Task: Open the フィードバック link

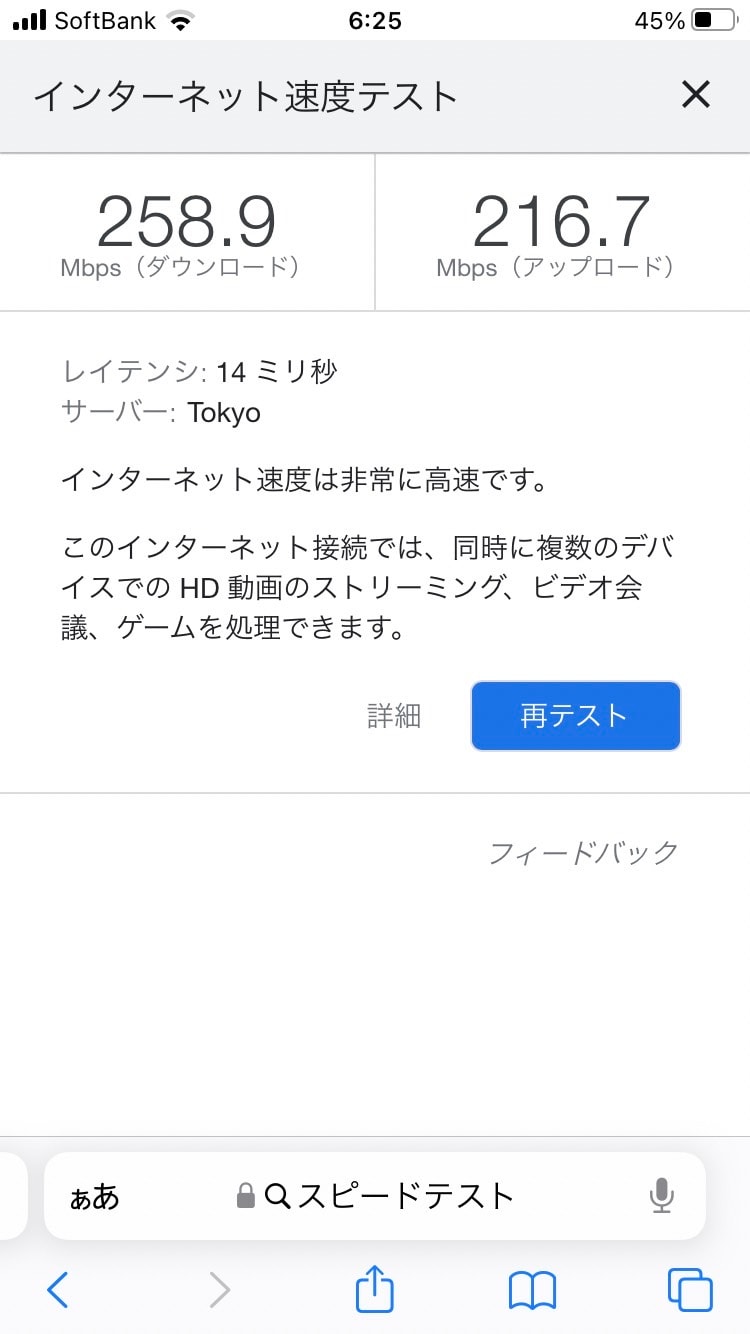Action: 583,853
